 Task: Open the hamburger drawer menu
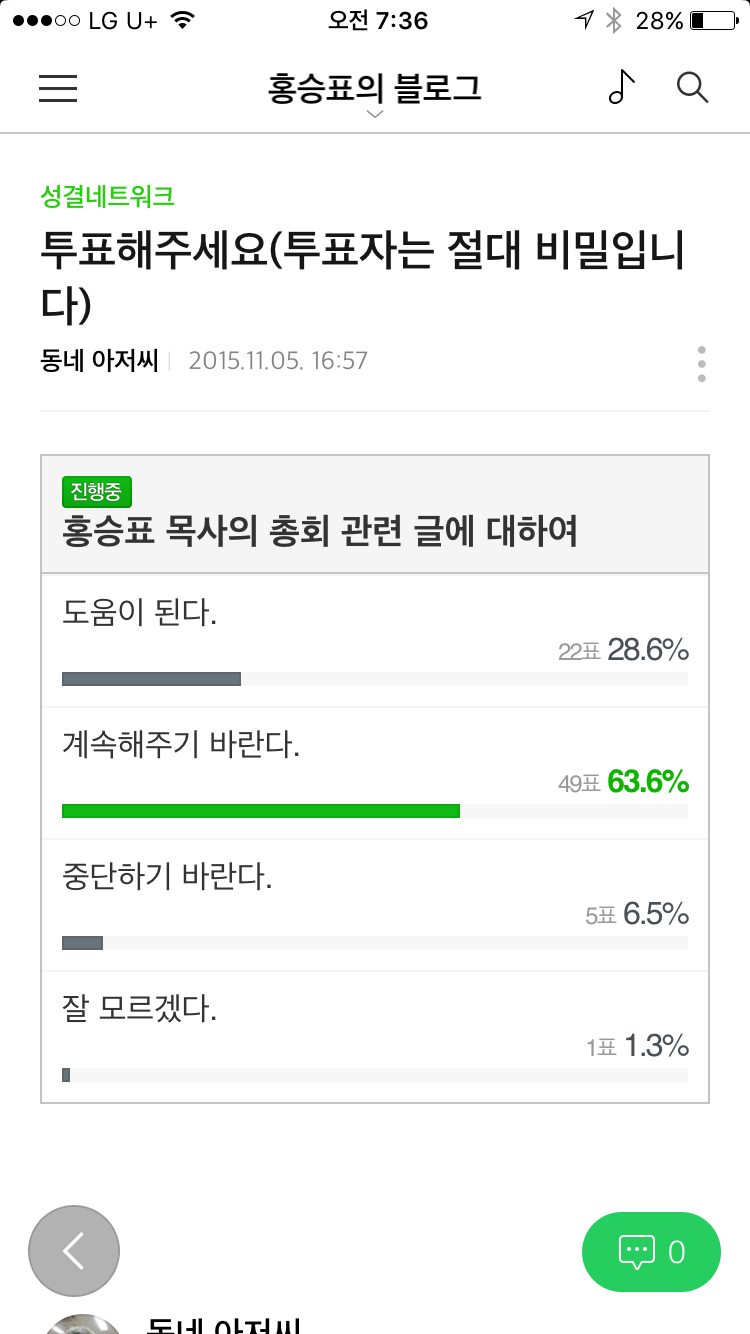58,88
